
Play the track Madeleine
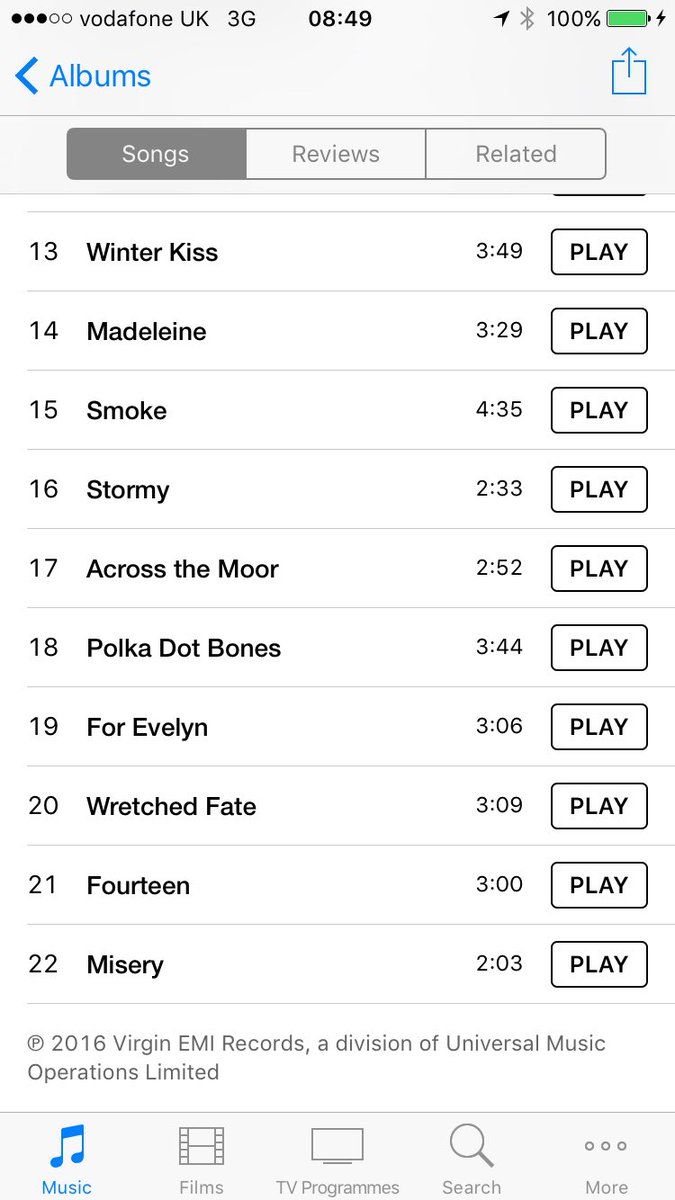[x=599, y=331]
